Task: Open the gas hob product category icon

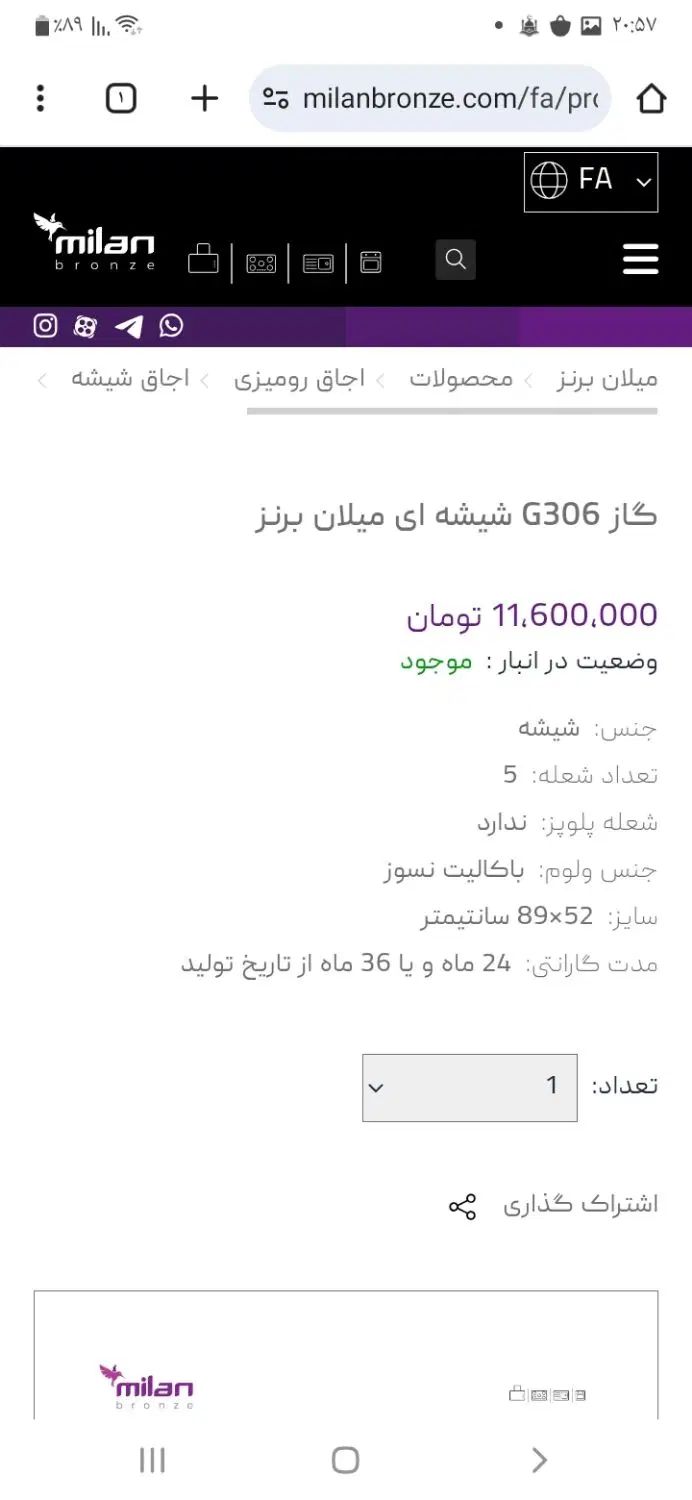Action: point(261,263)
